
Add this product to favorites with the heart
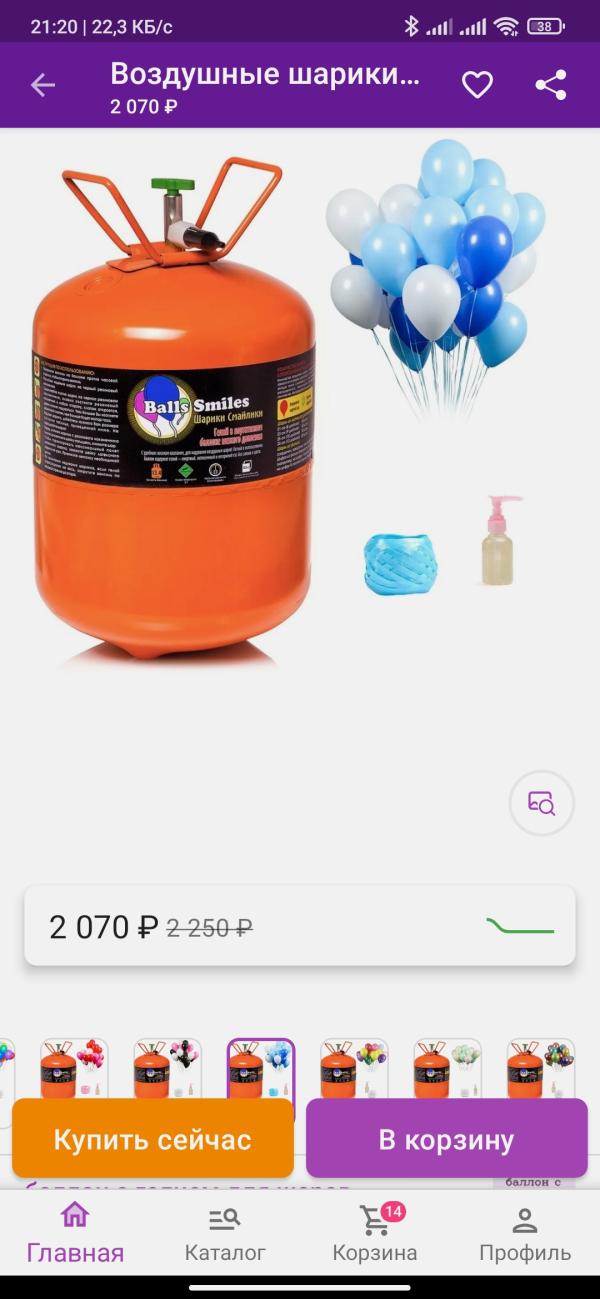(x=477, y=86)
